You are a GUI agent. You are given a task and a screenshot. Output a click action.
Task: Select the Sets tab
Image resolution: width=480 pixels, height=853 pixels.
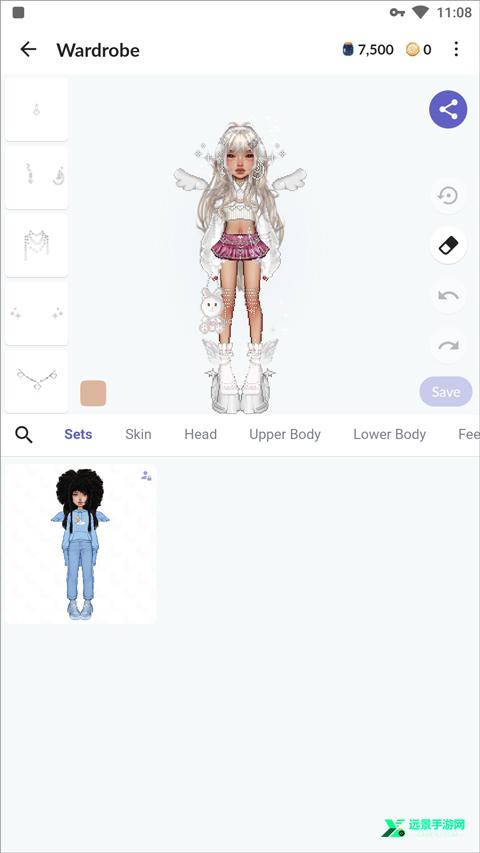coord(78,434)
